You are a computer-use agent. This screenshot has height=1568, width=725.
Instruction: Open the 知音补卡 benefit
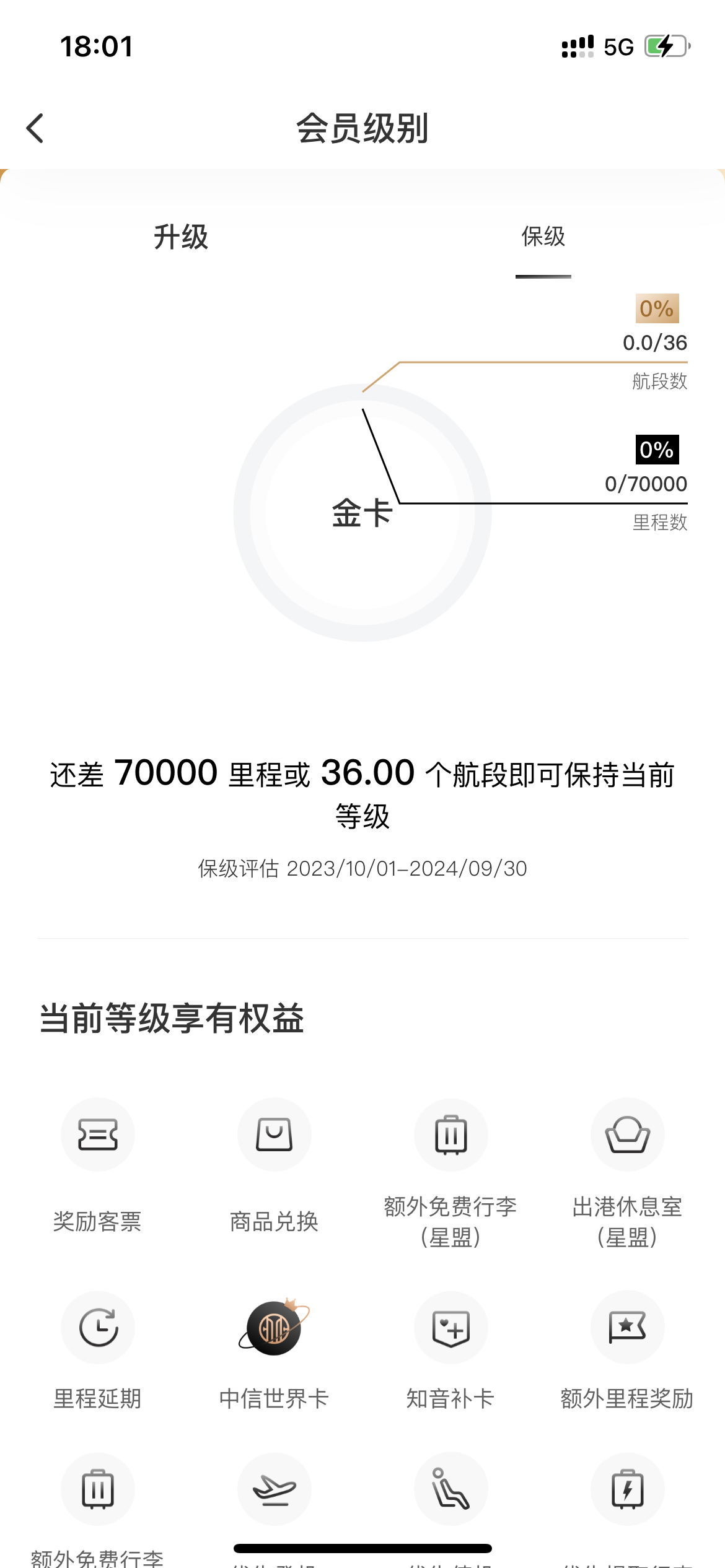(x=450, y=1351)
